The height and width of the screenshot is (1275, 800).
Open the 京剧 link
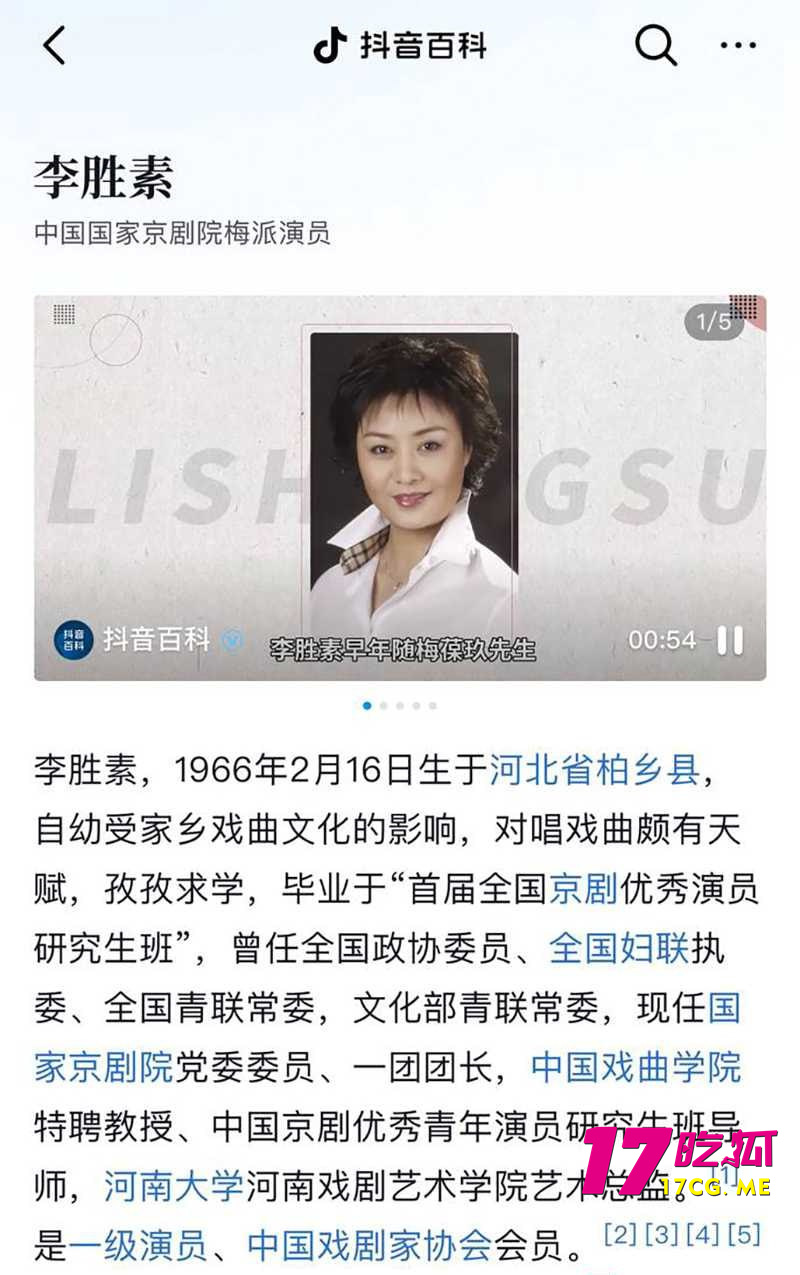point(583,888)
